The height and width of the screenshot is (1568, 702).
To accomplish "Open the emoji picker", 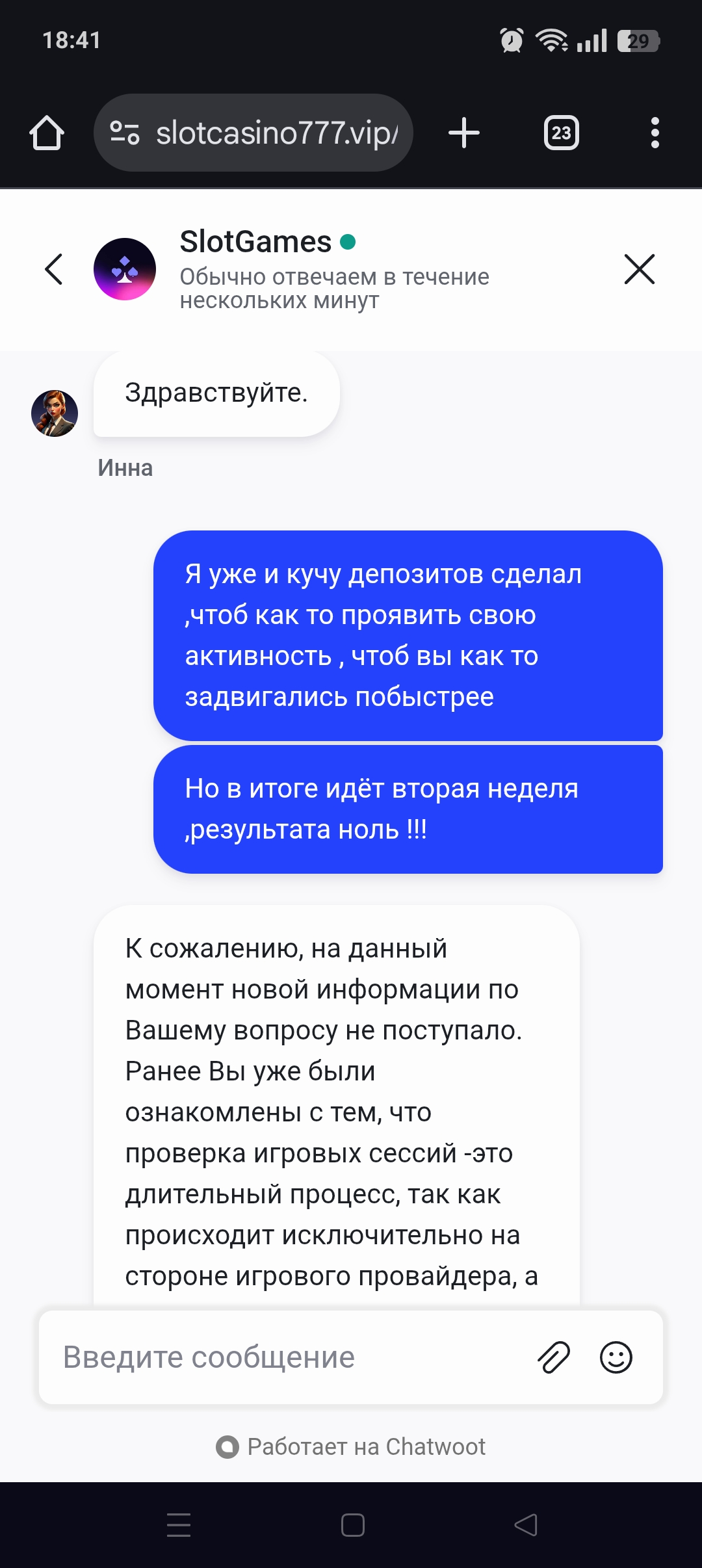I will click(616, 1357).
